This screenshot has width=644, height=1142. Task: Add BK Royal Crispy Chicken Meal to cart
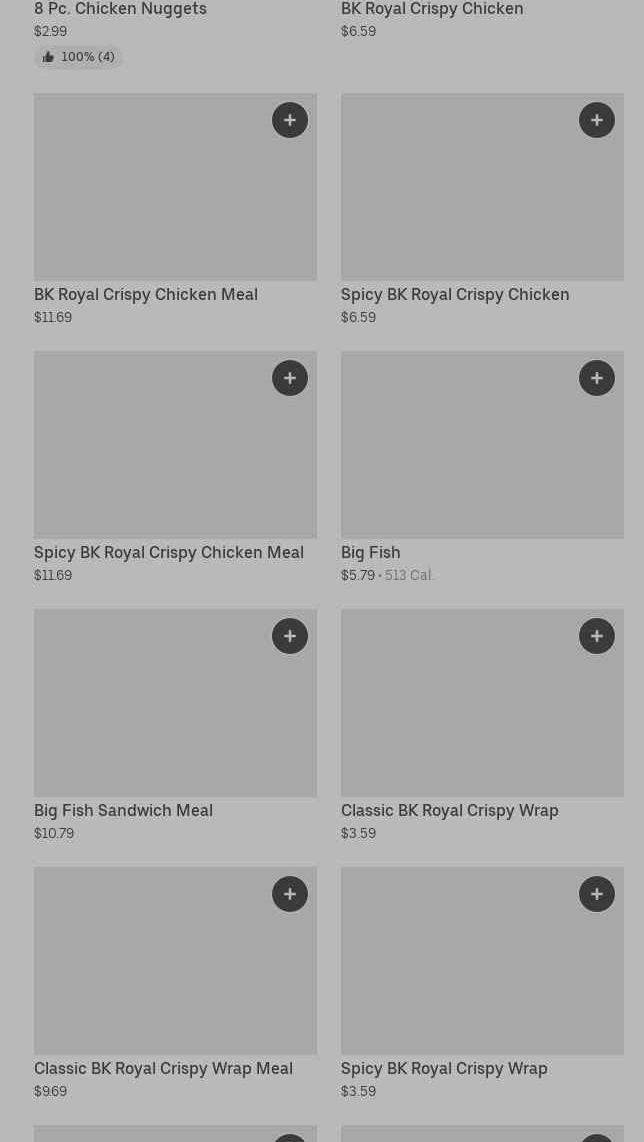coord(290,121)
